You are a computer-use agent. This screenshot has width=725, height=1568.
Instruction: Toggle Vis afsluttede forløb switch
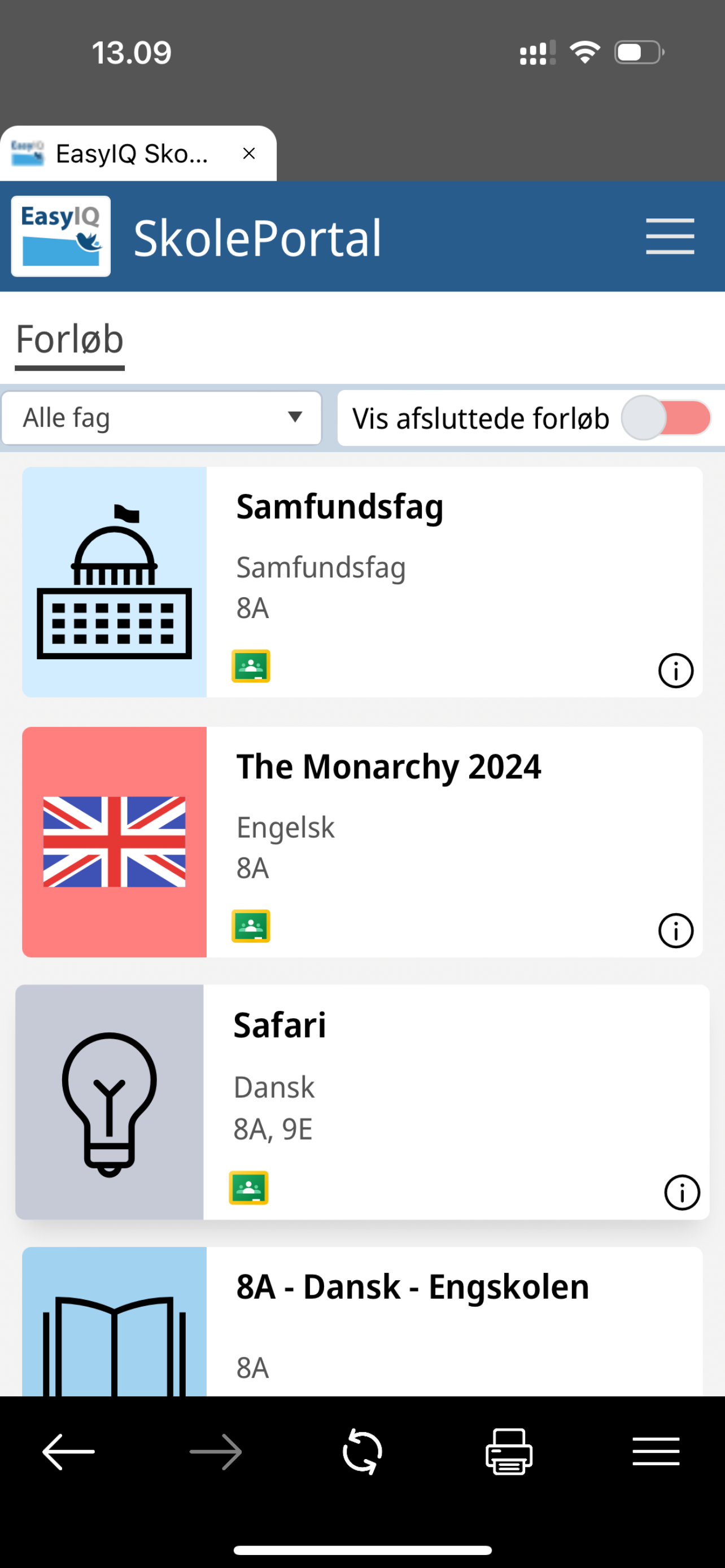666,418
